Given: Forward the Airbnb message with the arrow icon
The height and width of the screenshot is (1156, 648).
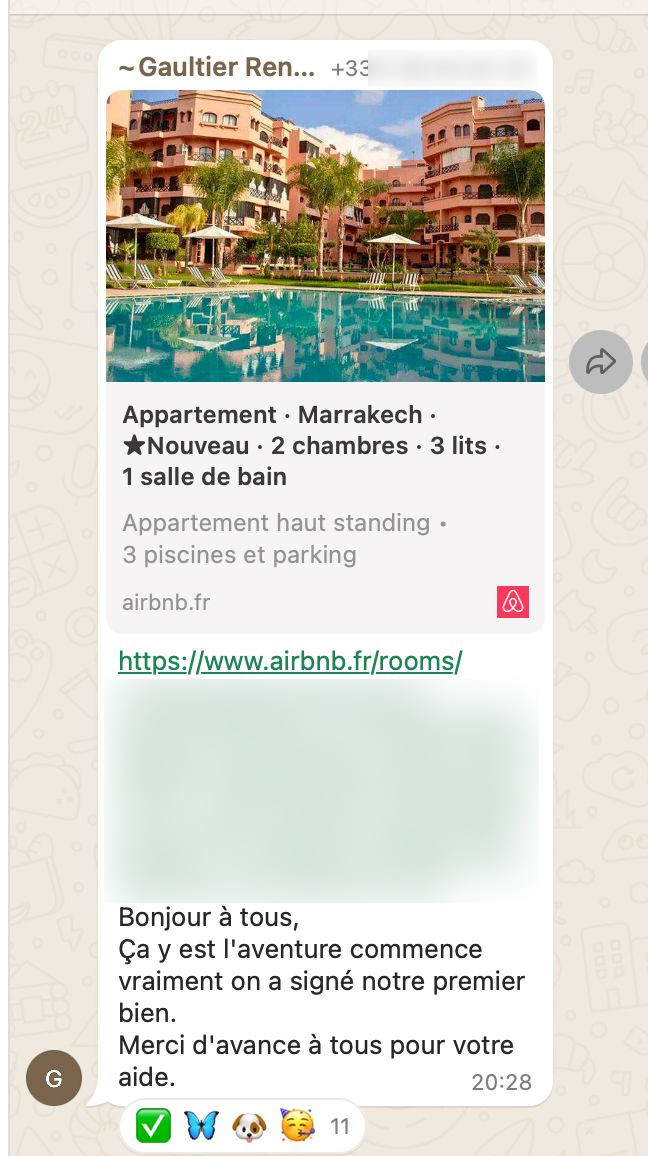Looking at the screenshot, I should [600, 362].
